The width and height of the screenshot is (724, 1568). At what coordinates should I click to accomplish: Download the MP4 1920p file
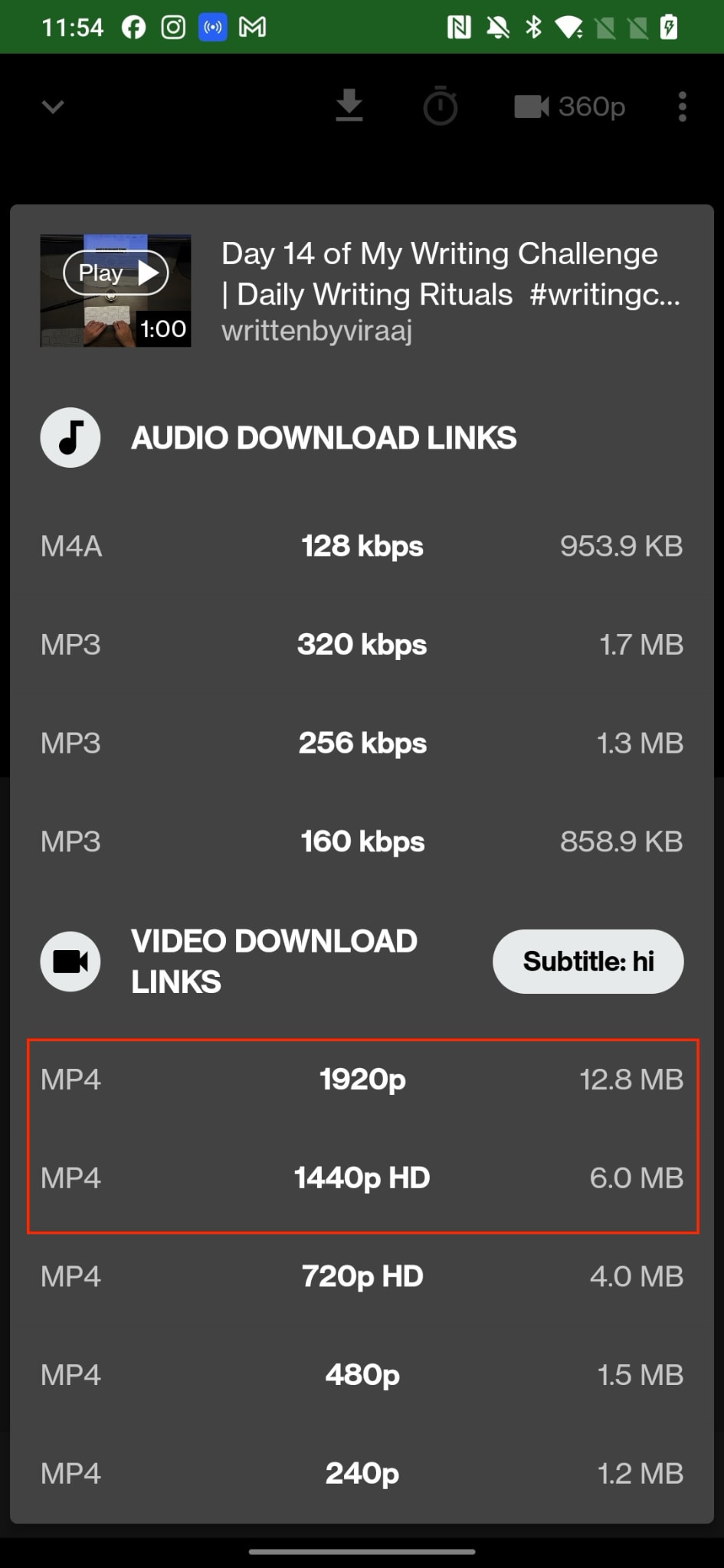click(x=362, y=1080)
